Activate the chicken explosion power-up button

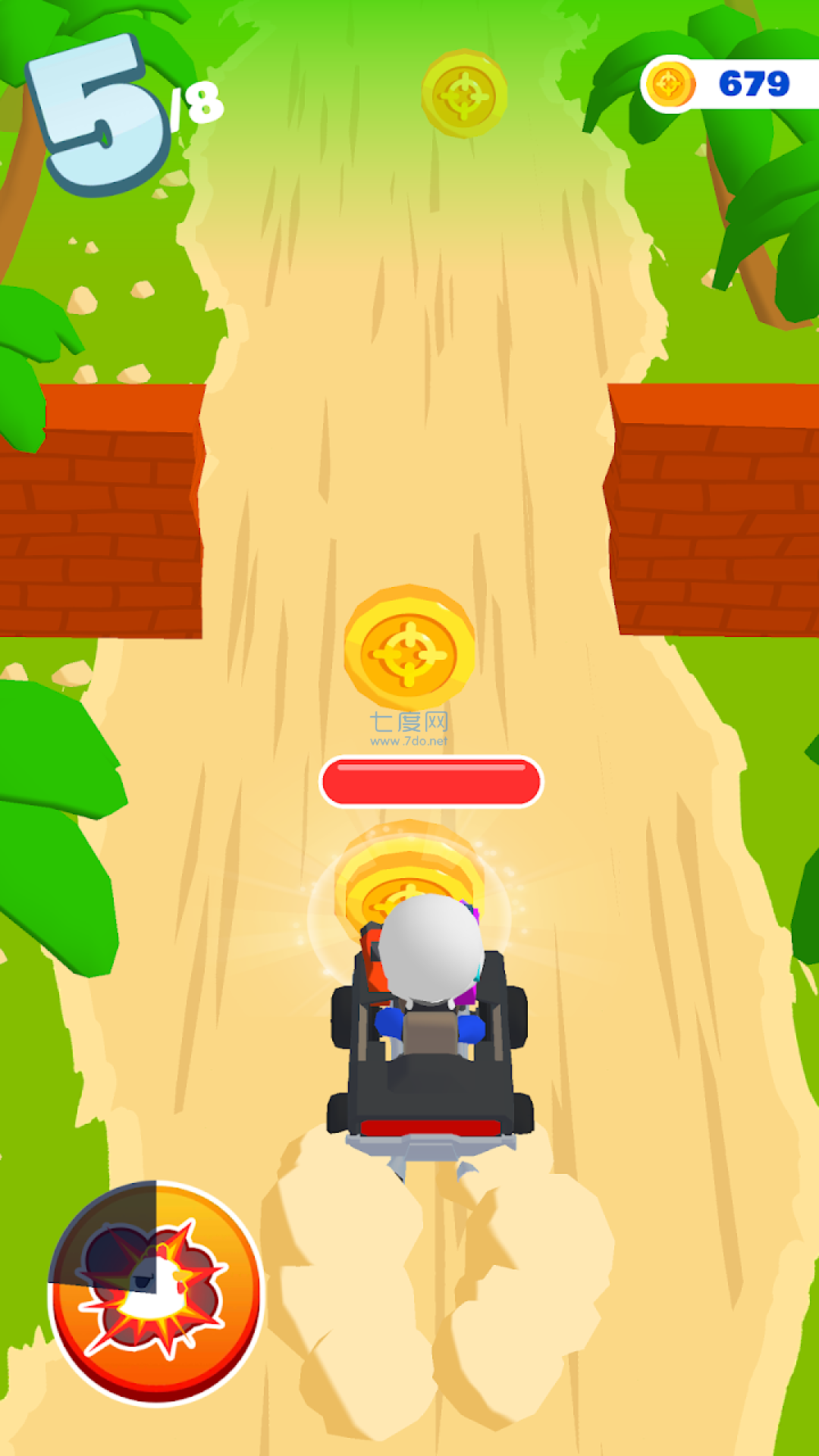155,1292
